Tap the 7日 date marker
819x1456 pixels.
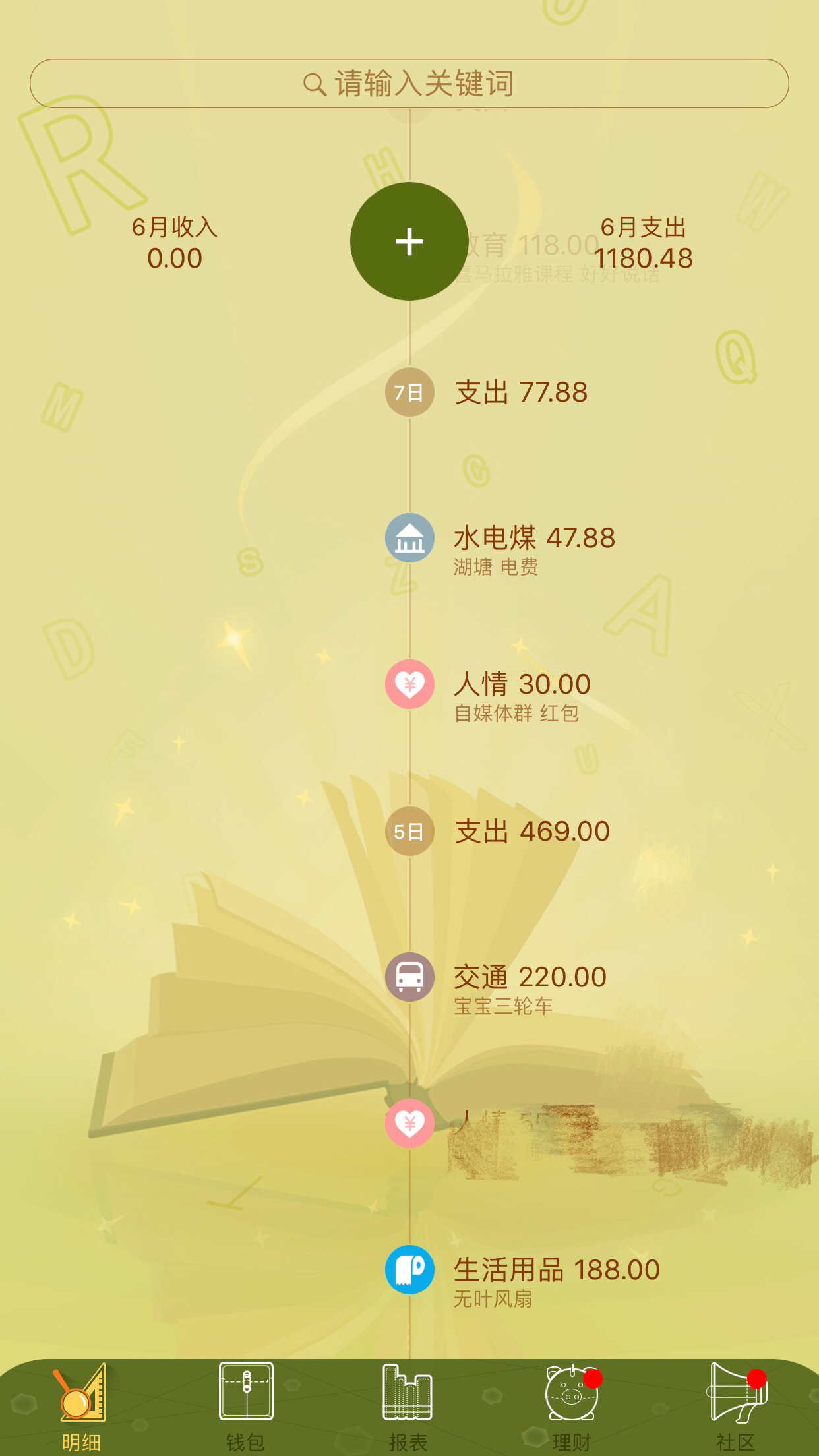409,392
